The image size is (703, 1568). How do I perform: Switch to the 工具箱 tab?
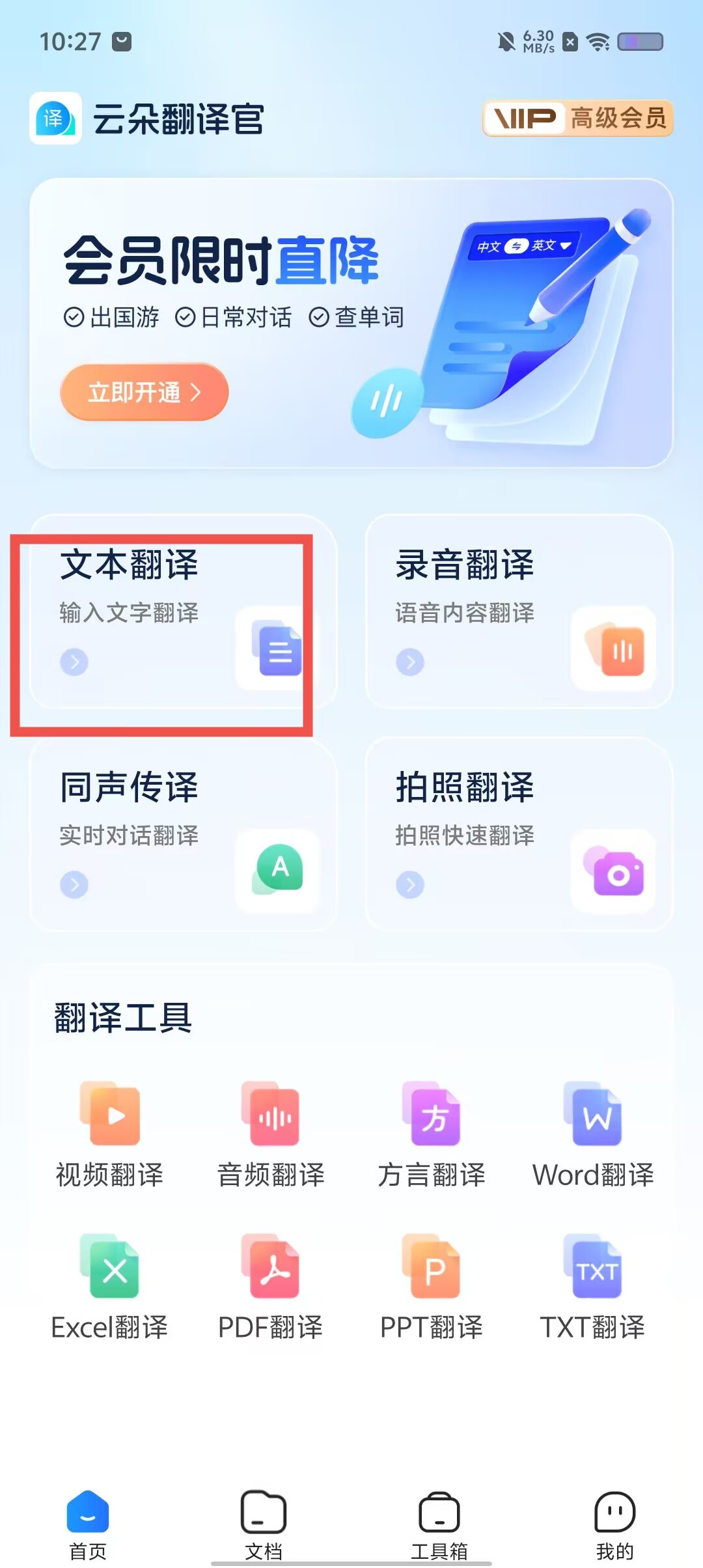439,1524
